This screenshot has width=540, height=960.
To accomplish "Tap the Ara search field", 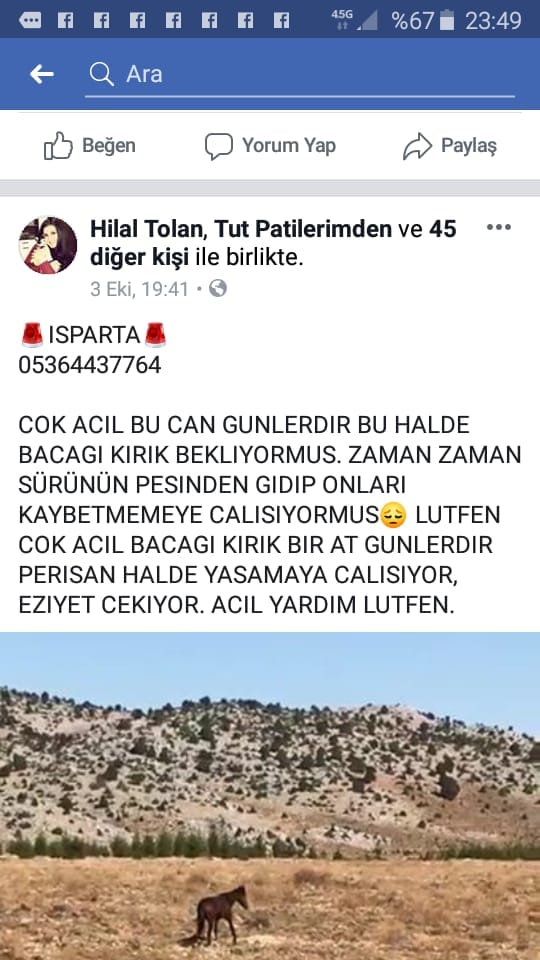I will tap(299, 75).
